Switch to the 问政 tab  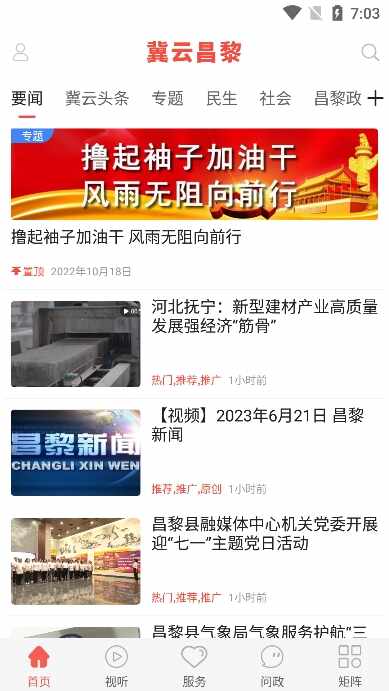pos(272,665)
